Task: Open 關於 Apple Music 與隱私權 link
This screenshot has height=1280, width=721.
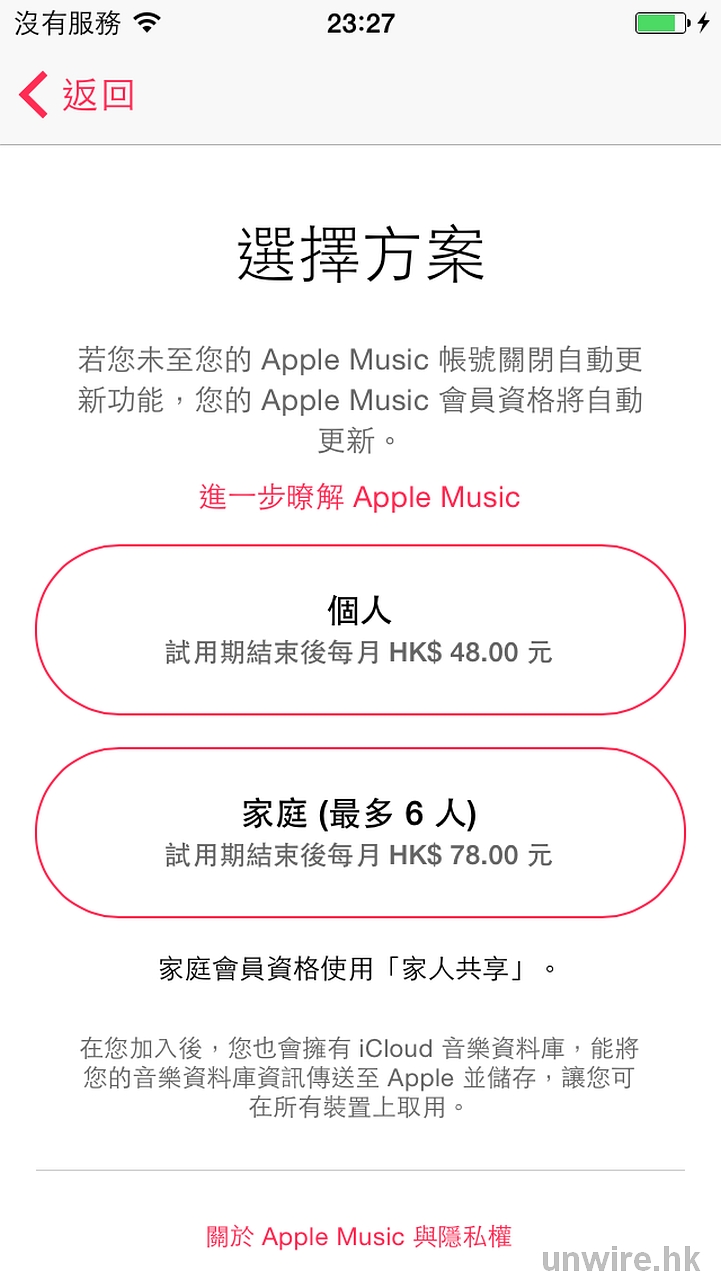Action: tap(360, 1236)
